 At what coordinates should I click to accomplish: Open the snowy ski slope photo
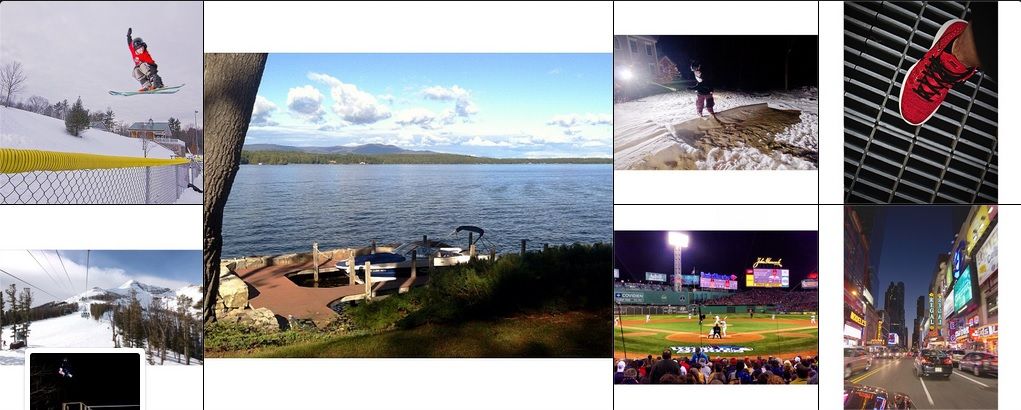pyautogui.click(x=101, y=300)
